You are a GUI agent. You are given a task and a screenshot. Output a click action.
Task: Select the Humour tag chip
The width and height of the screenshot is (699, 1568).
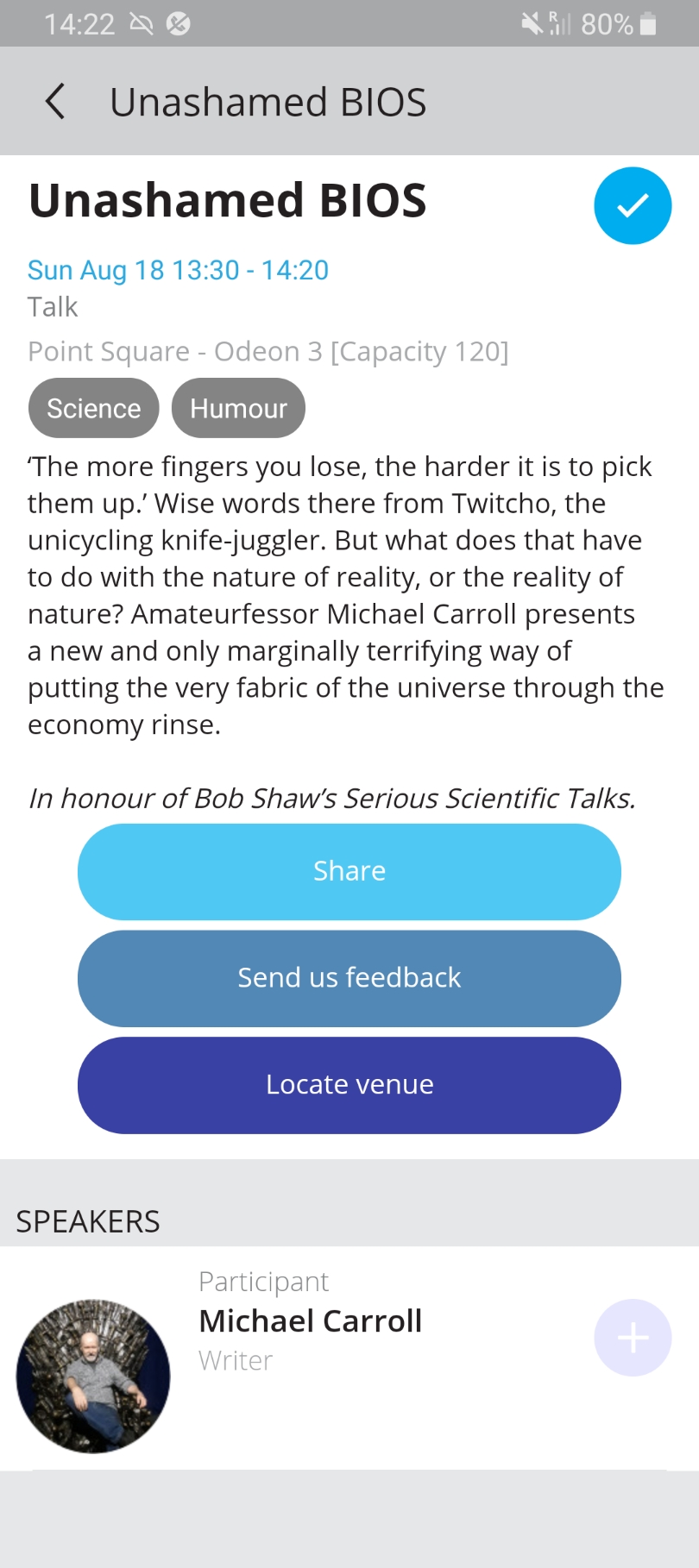pos(238,408)
